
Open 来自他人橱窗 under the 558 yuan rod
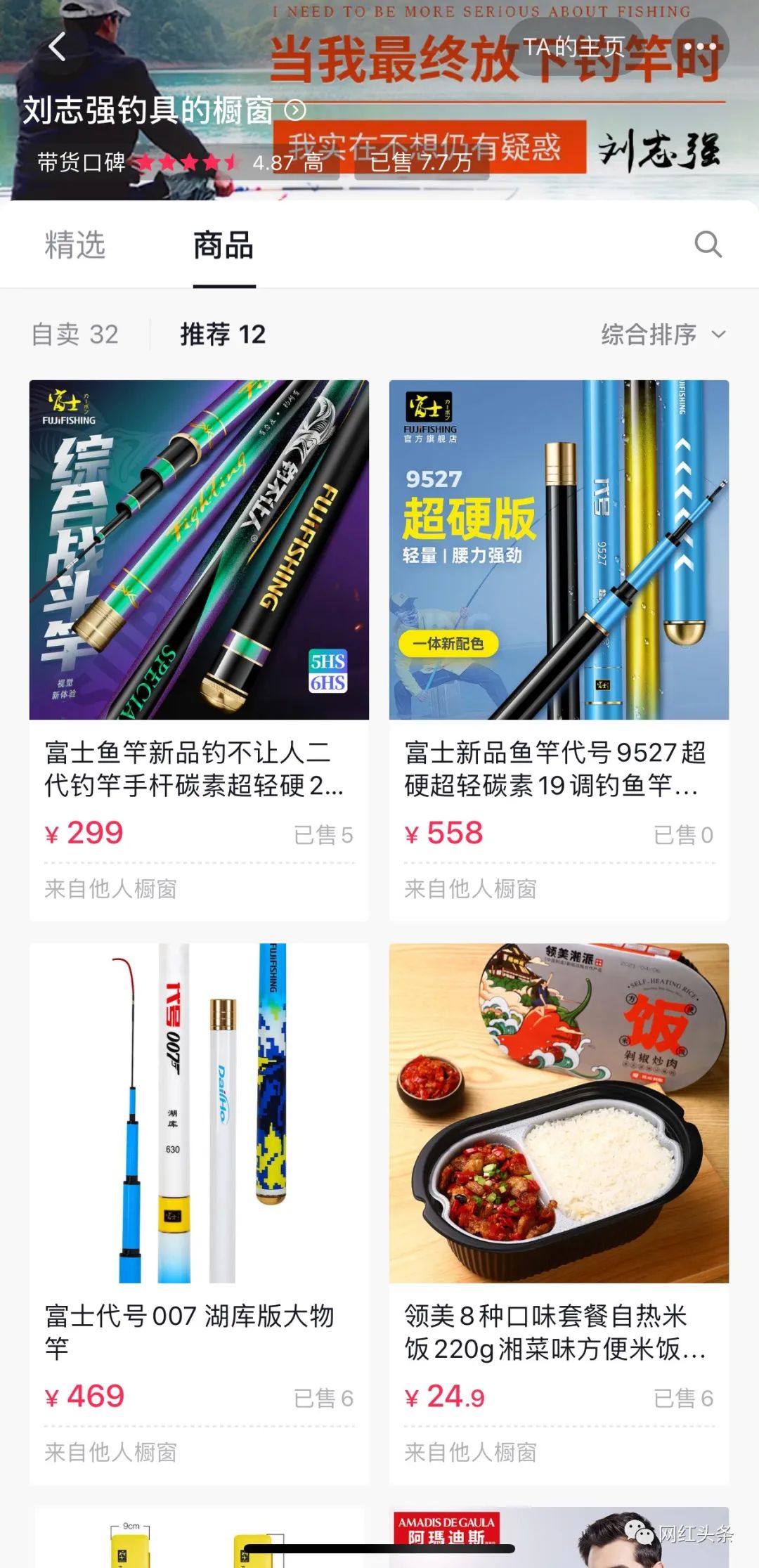[x=470, y=887]
